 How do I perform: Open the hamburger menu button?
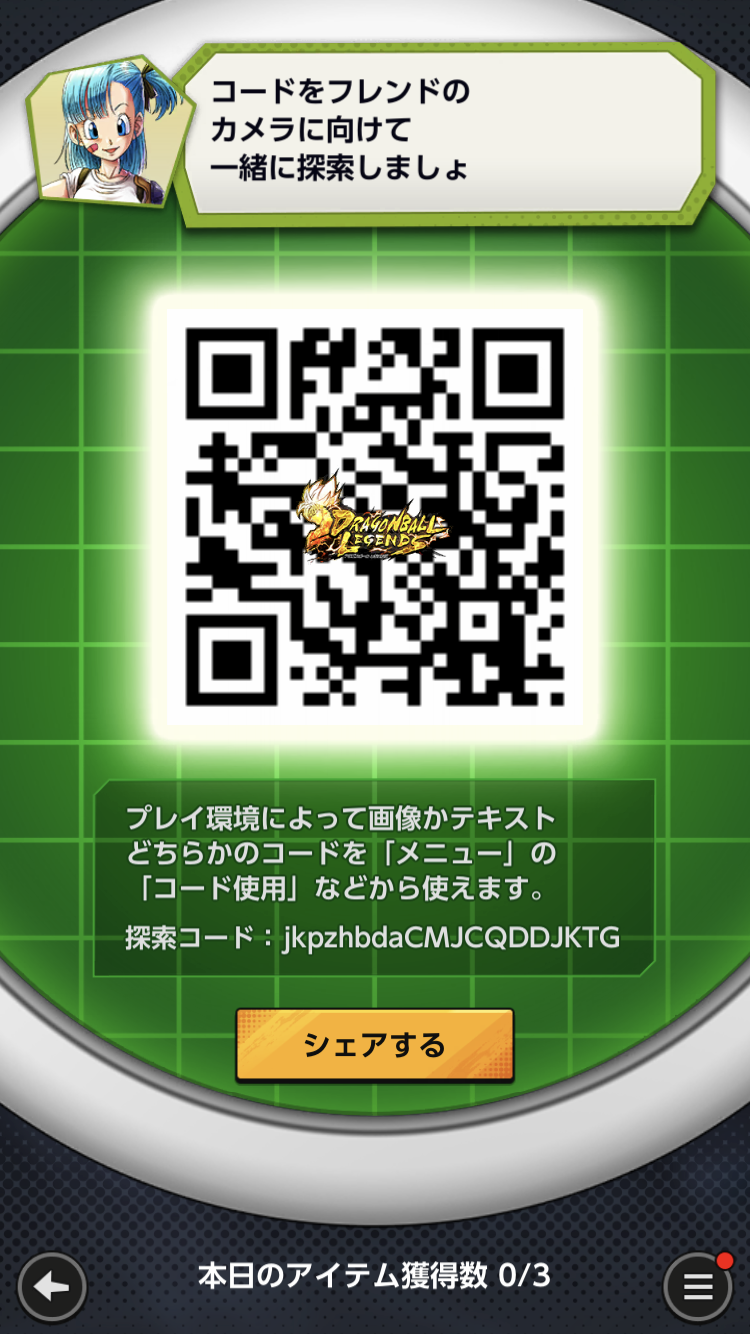pyautogui.click(x=698, y=1287)
